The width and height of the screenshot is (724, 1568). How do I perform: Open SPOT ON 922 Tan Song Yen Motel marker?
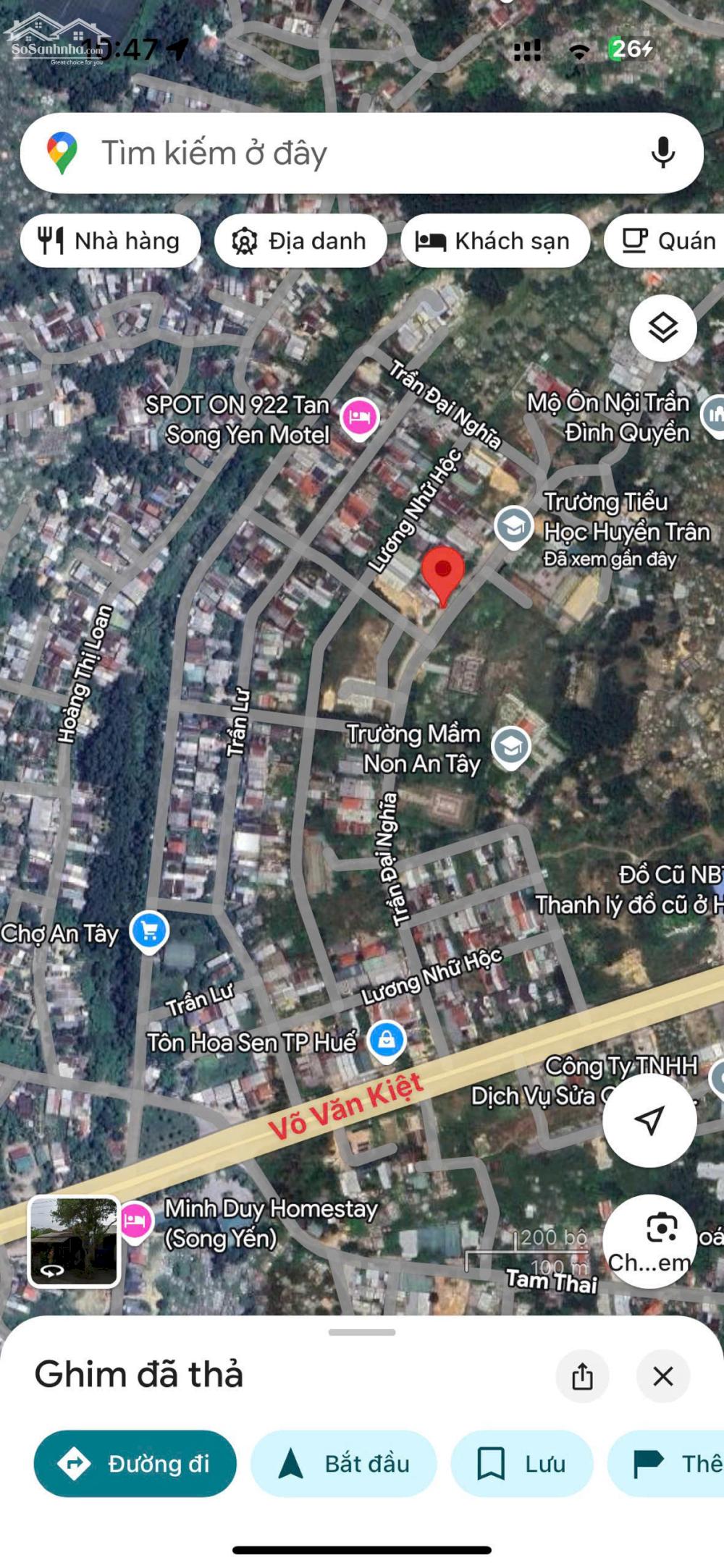tap(360, 418)
